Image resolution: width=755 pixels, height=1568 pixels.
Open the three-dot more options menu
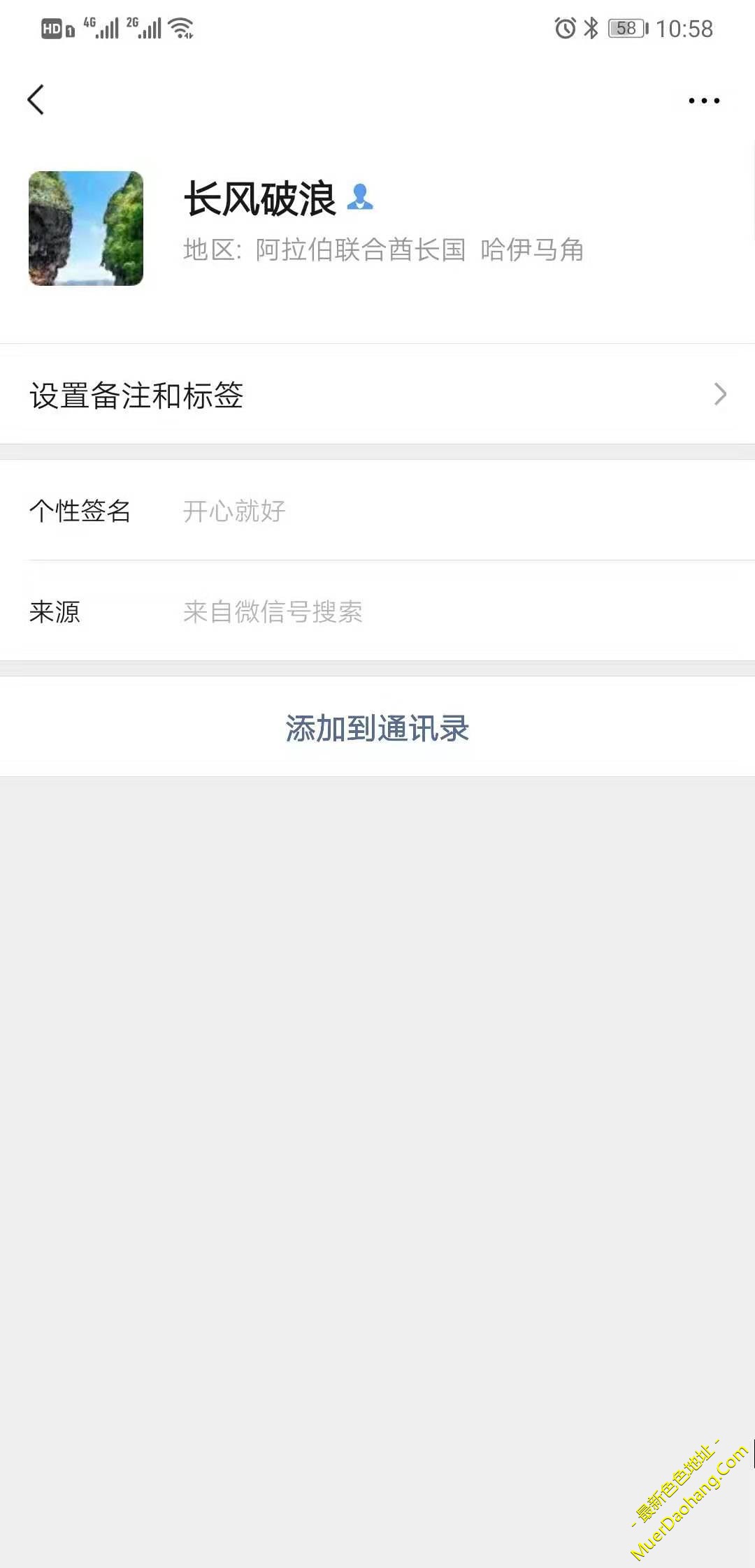click(703, 101)
